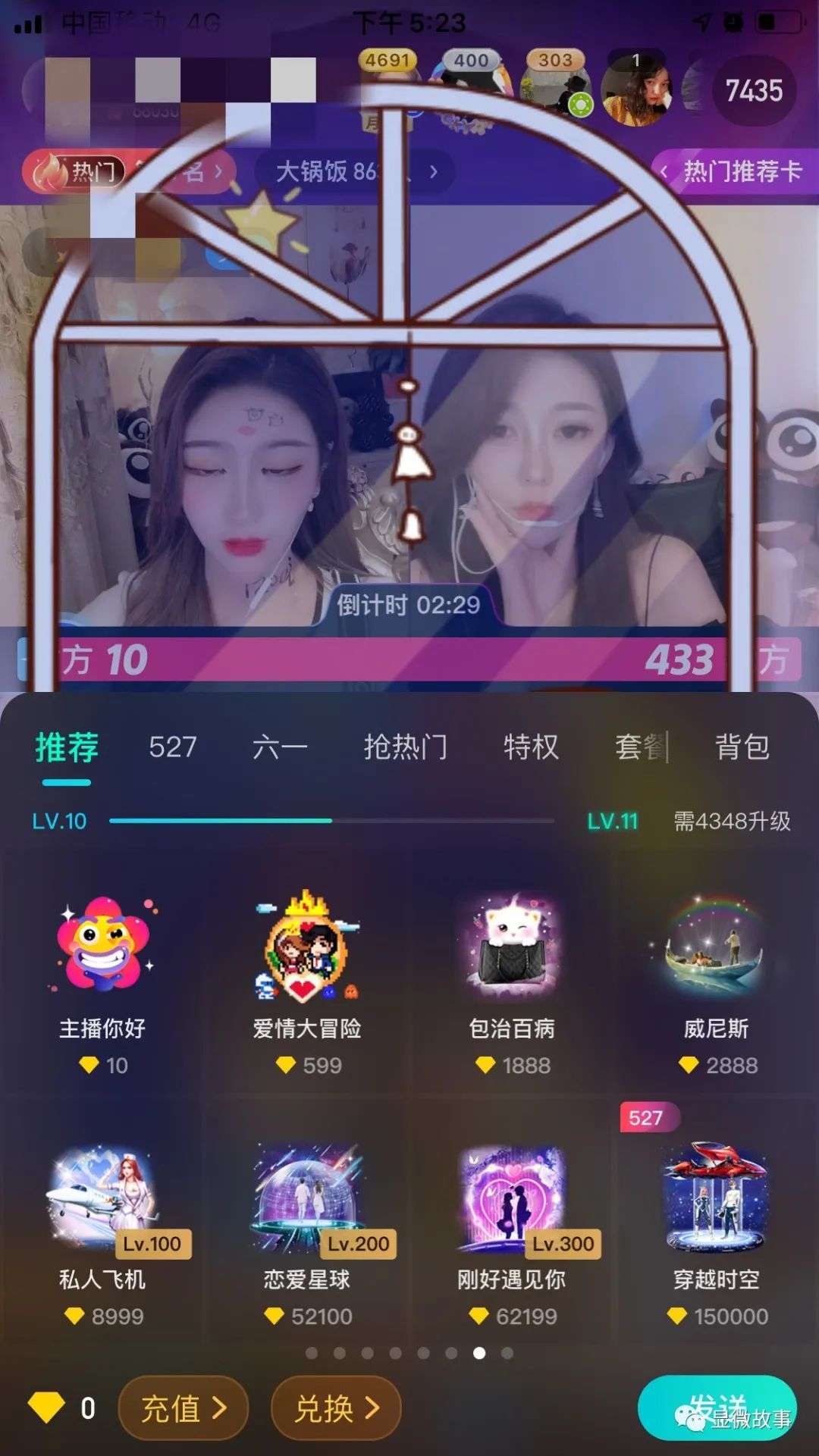Switch to the 六一 tab

click(x=280, y=748)
